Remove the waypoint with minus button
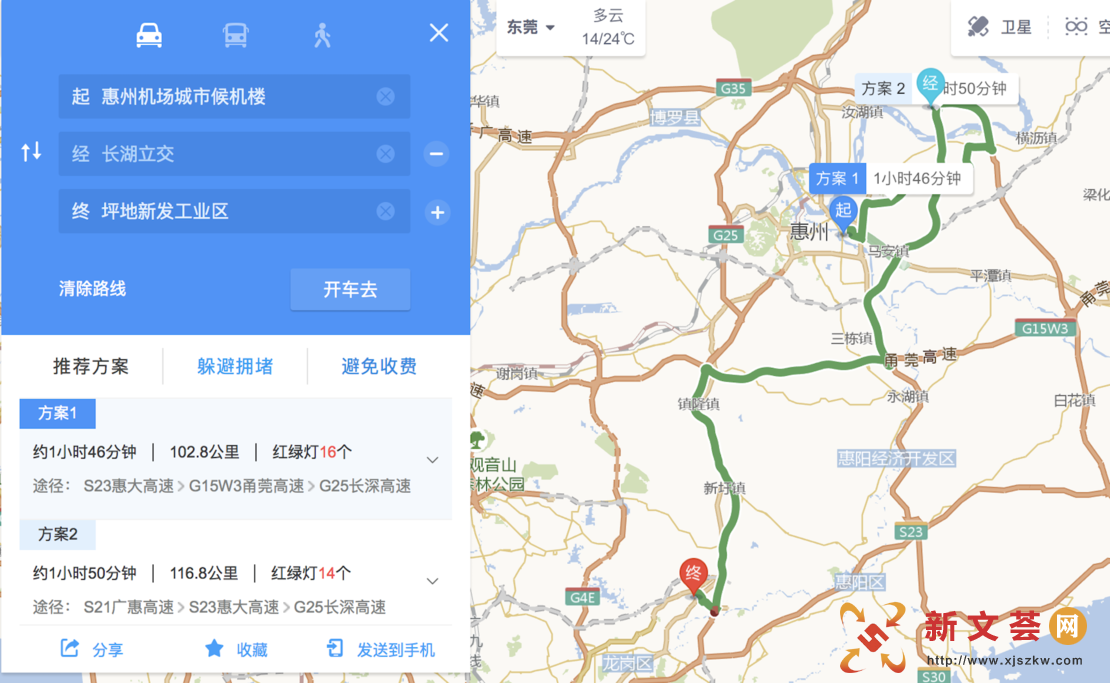Viewport: 1110px width, 683px height. tap(436, 154)
